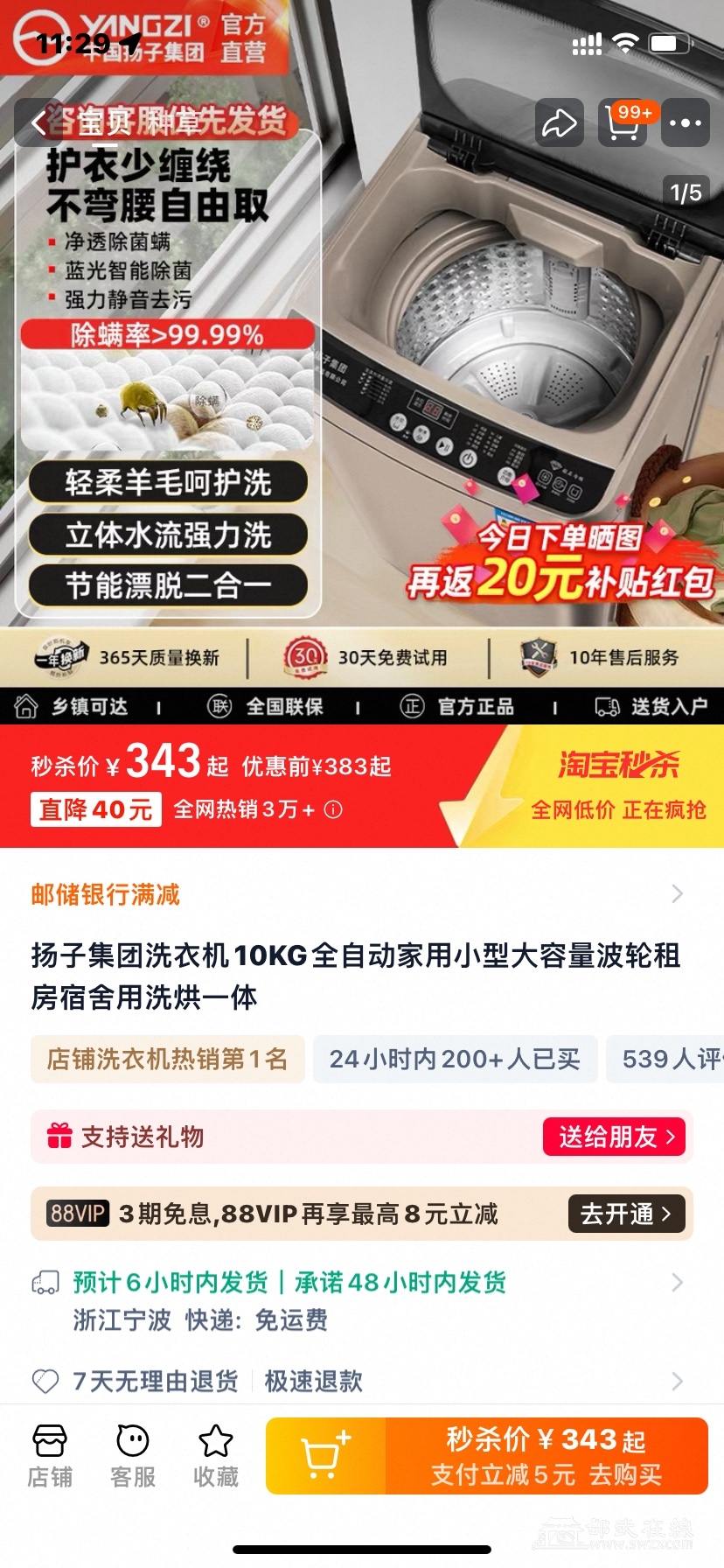Screen dimensions: 724x1568
Task: Go back using the top-left arrow
Action: point(38,122)
